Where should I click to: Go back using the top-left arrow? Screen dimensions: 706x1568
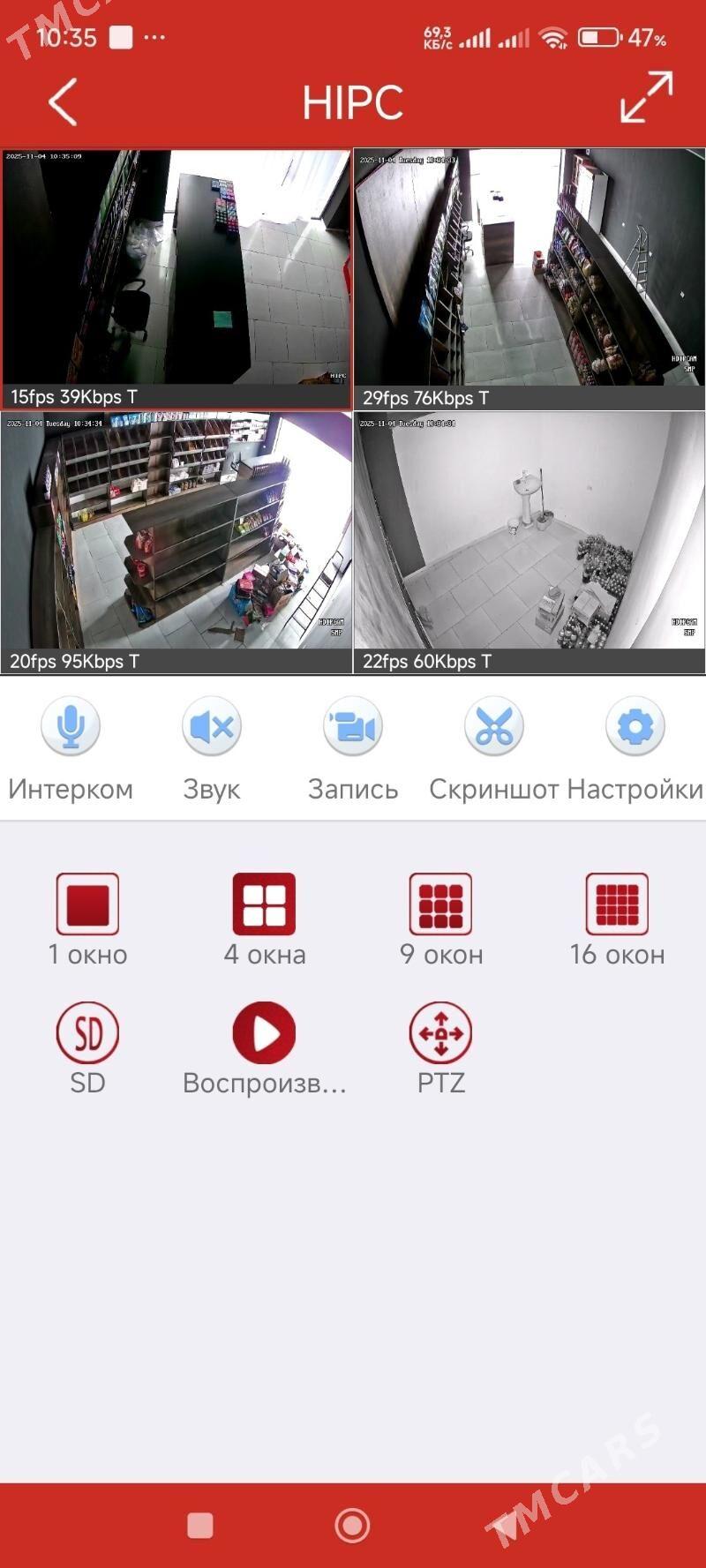coord(63,101)
